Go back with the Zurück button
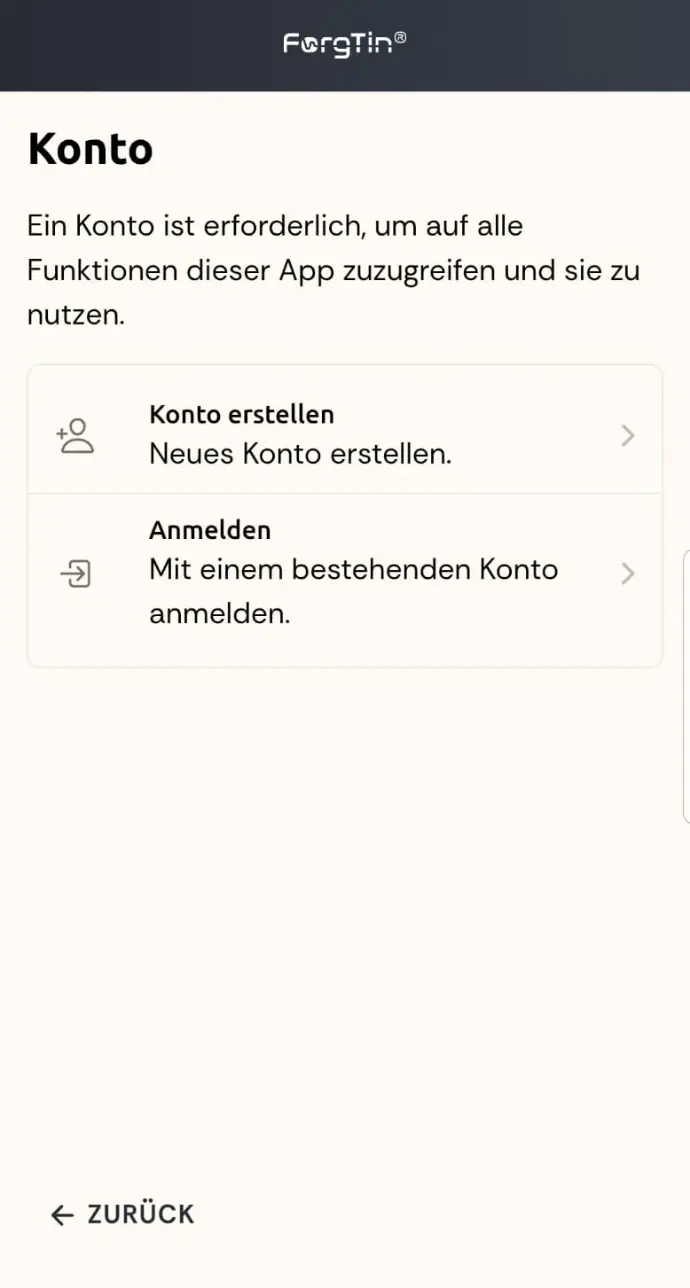This screenshot has height=1288, width=690. click(122, 1214)
